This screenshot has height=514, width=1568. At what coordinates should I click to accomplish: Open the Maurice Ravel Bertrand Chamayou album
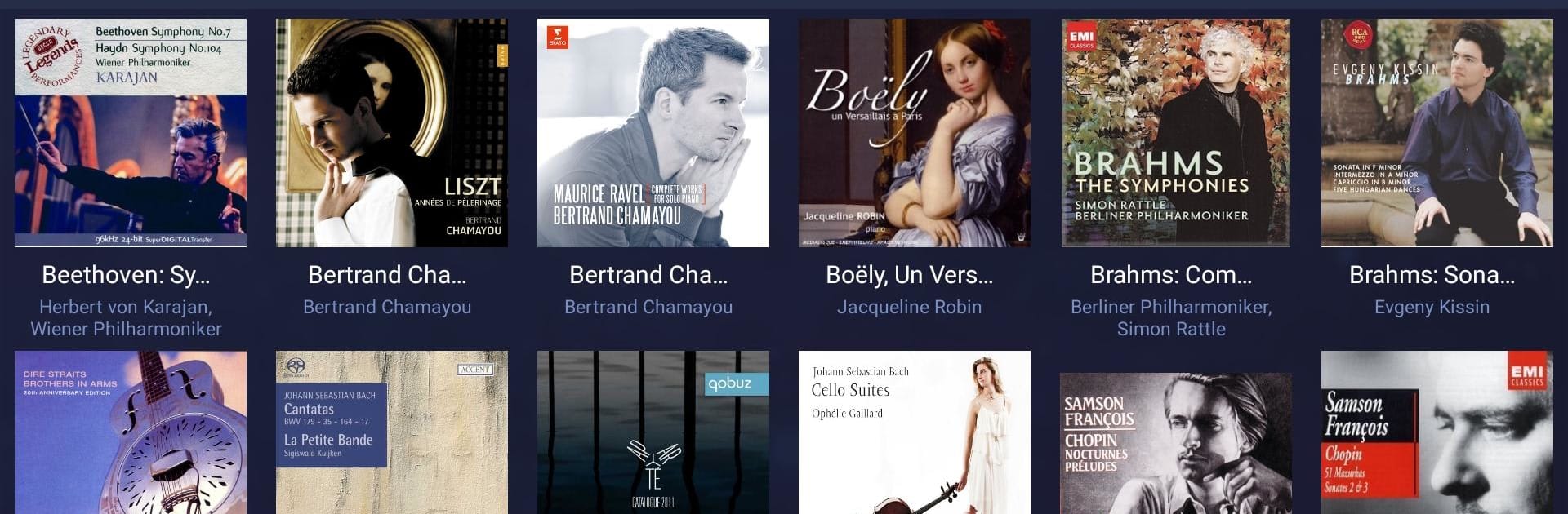(653, 133)
